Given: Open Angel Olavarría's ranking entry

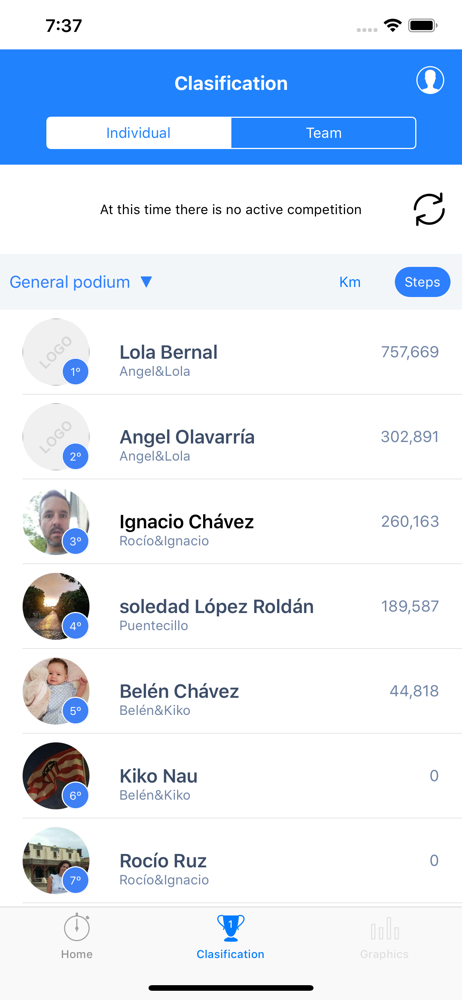Looking at the screenshot, I should click(x=231, y=437).
